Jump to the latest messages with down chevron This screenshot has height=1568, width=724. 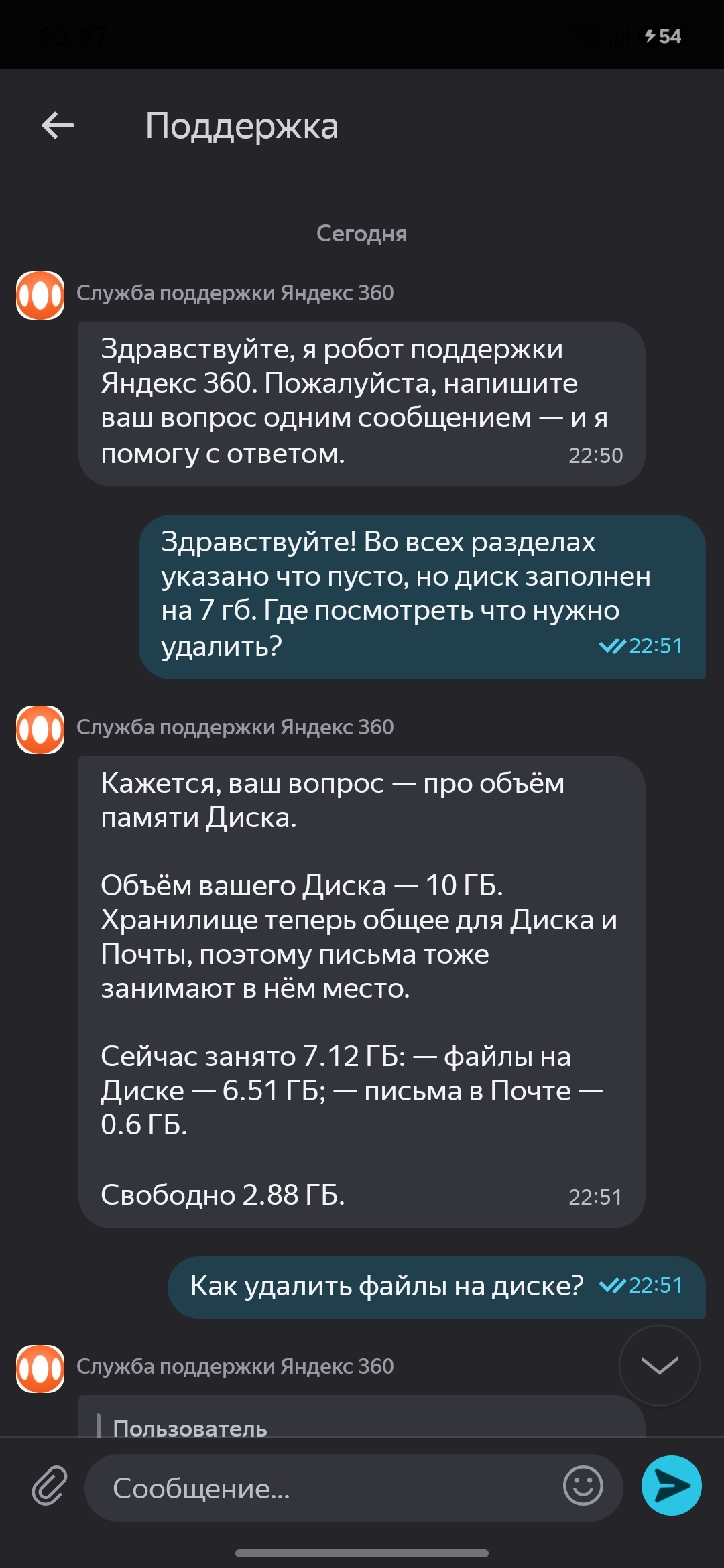click(x=660, y=1365)
